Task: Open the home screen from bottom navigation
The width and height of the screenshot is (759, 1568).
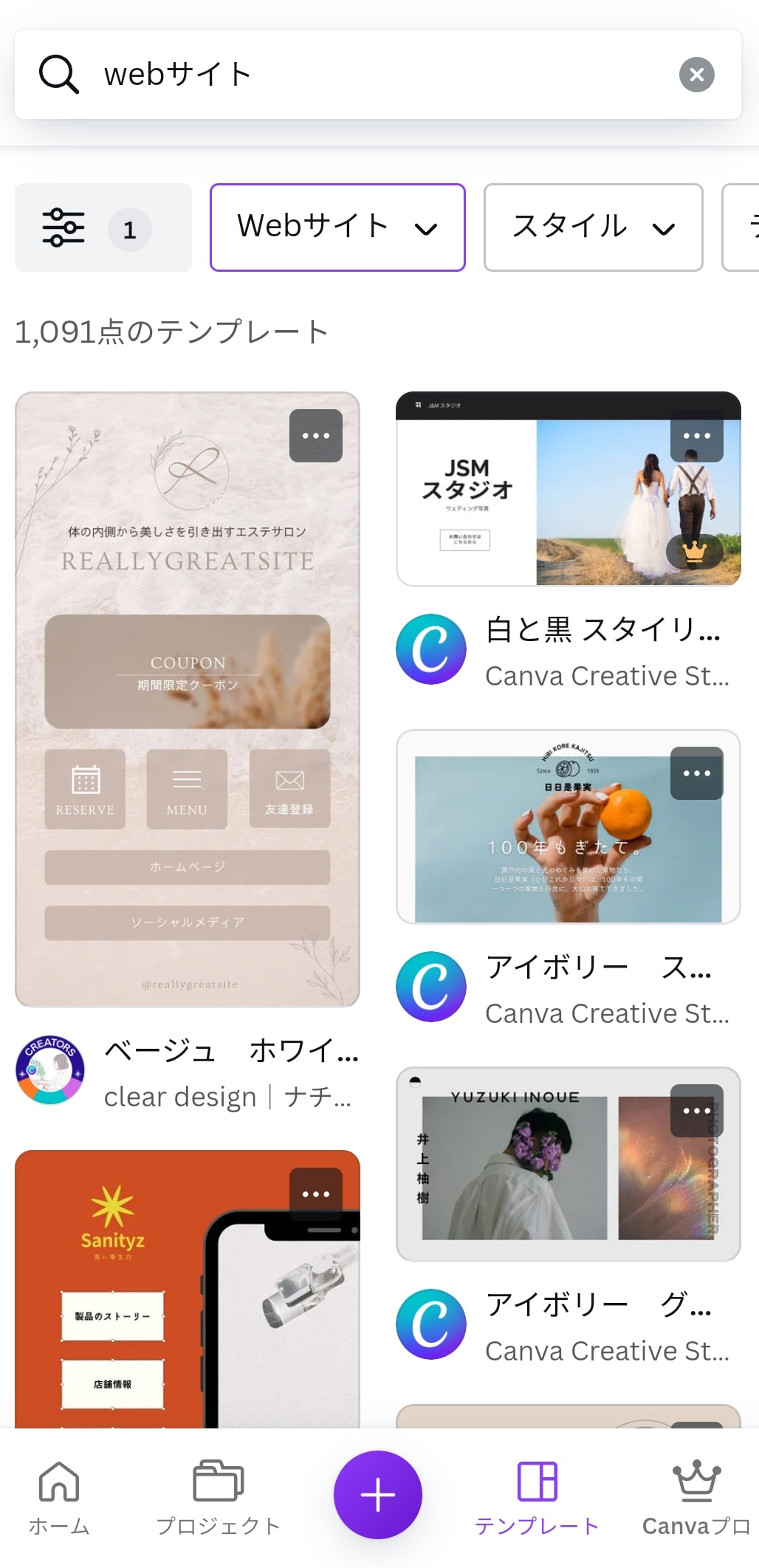Action: (59, 1499)
